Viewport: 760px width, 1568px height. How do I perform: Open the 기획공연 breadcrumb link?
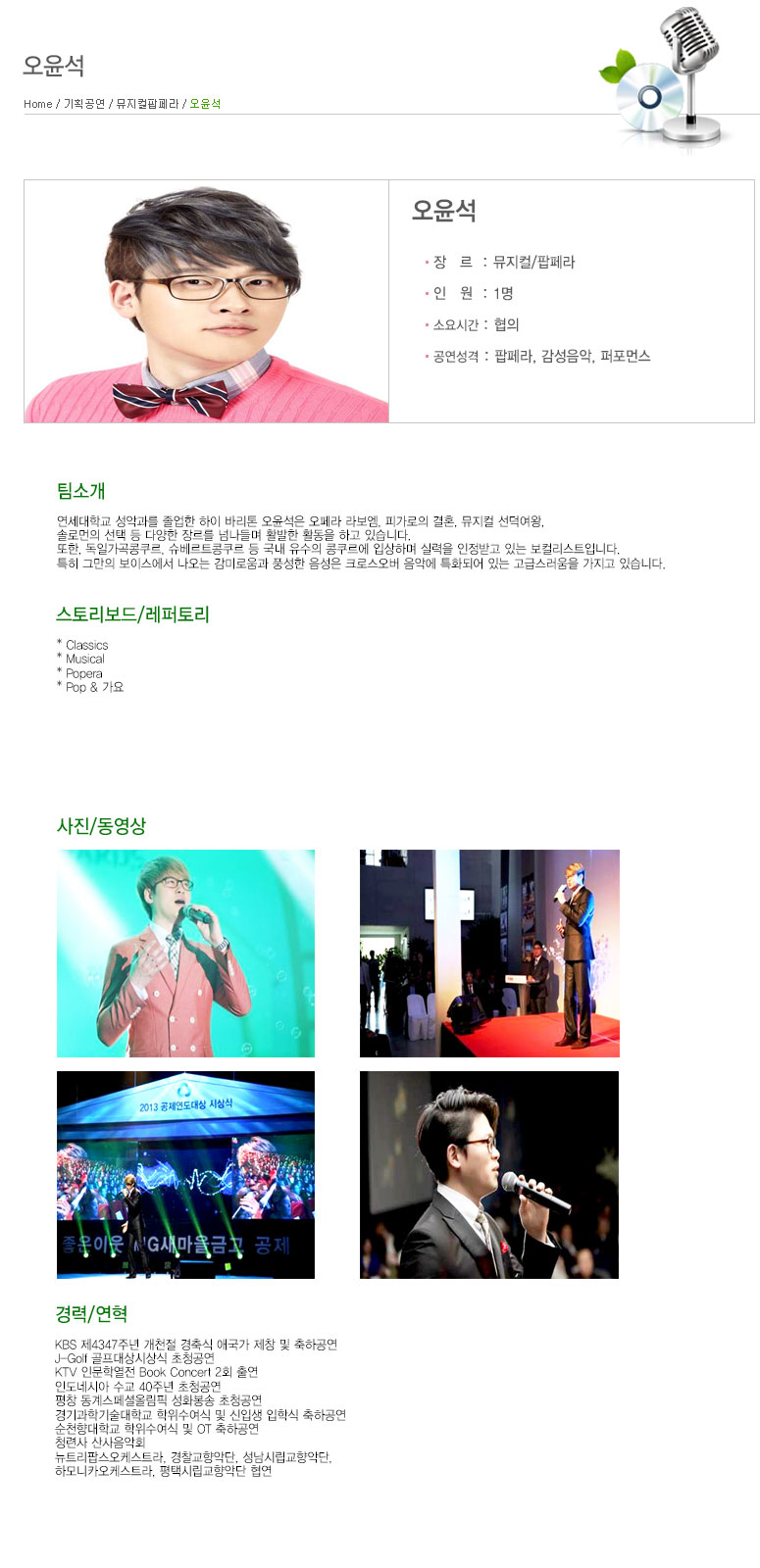click(84, 104)
